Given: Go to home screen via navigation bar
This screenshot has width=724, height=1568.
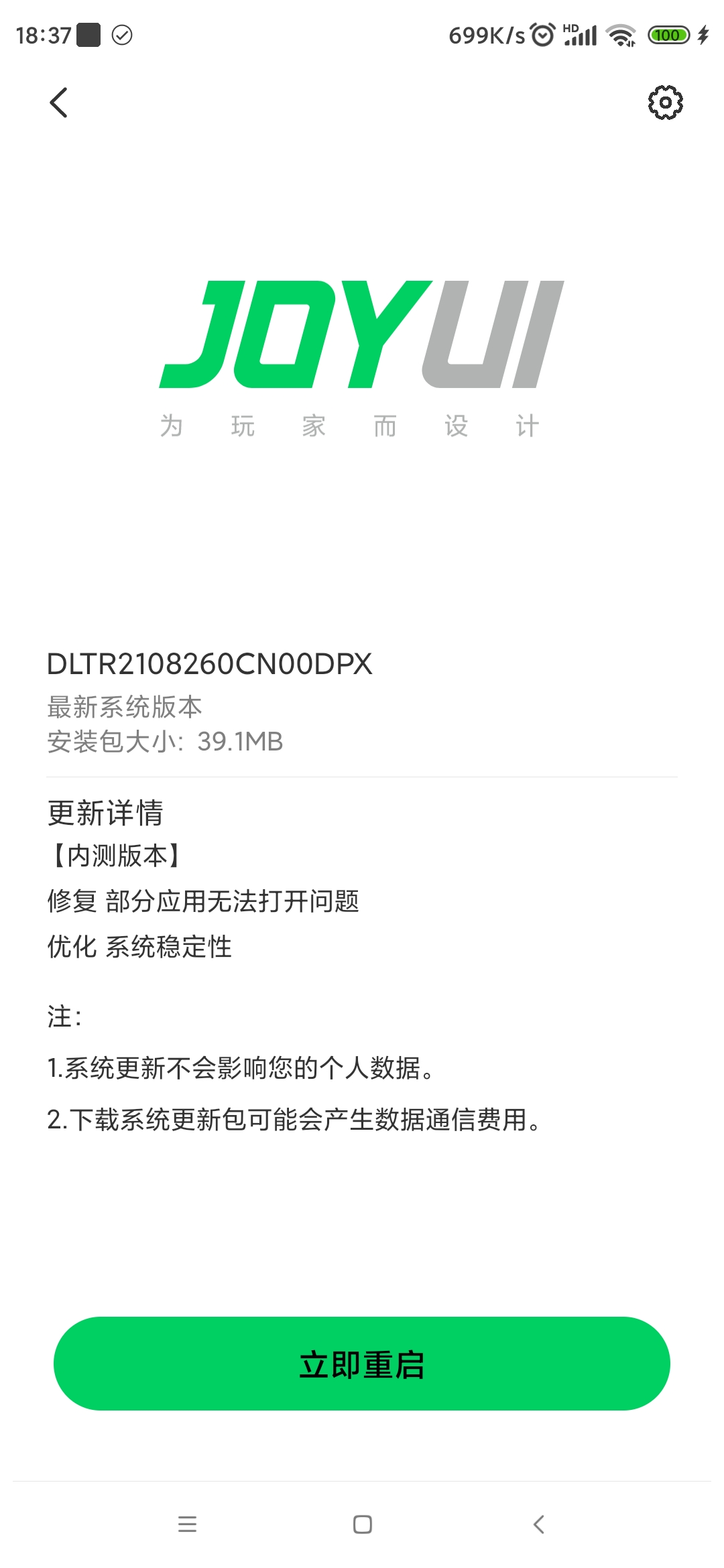Looking at the screenshot, I should pos(363,1524).
